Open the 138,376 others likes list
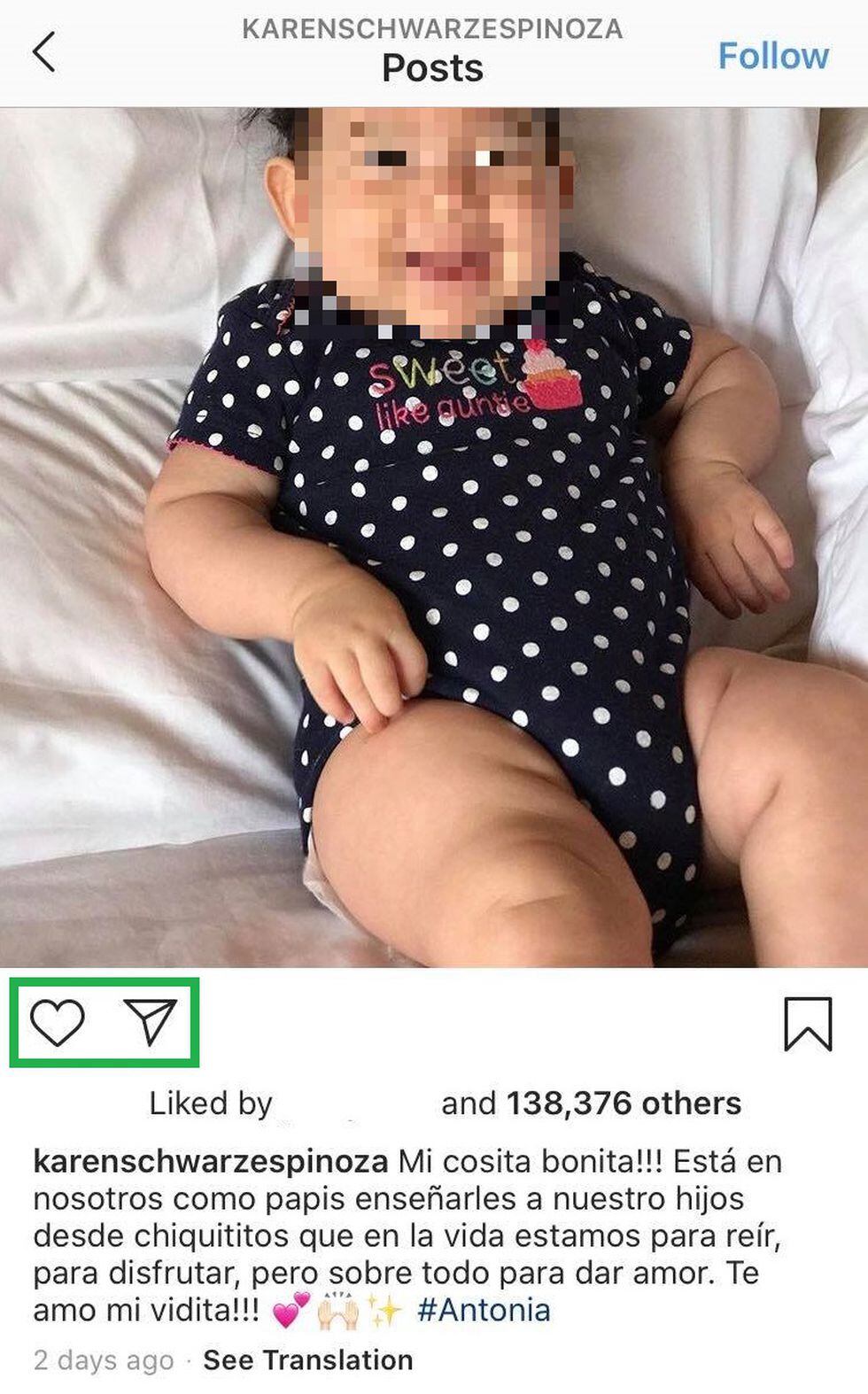Screen dimensions: 868x1394 (x=624, y=1104)
